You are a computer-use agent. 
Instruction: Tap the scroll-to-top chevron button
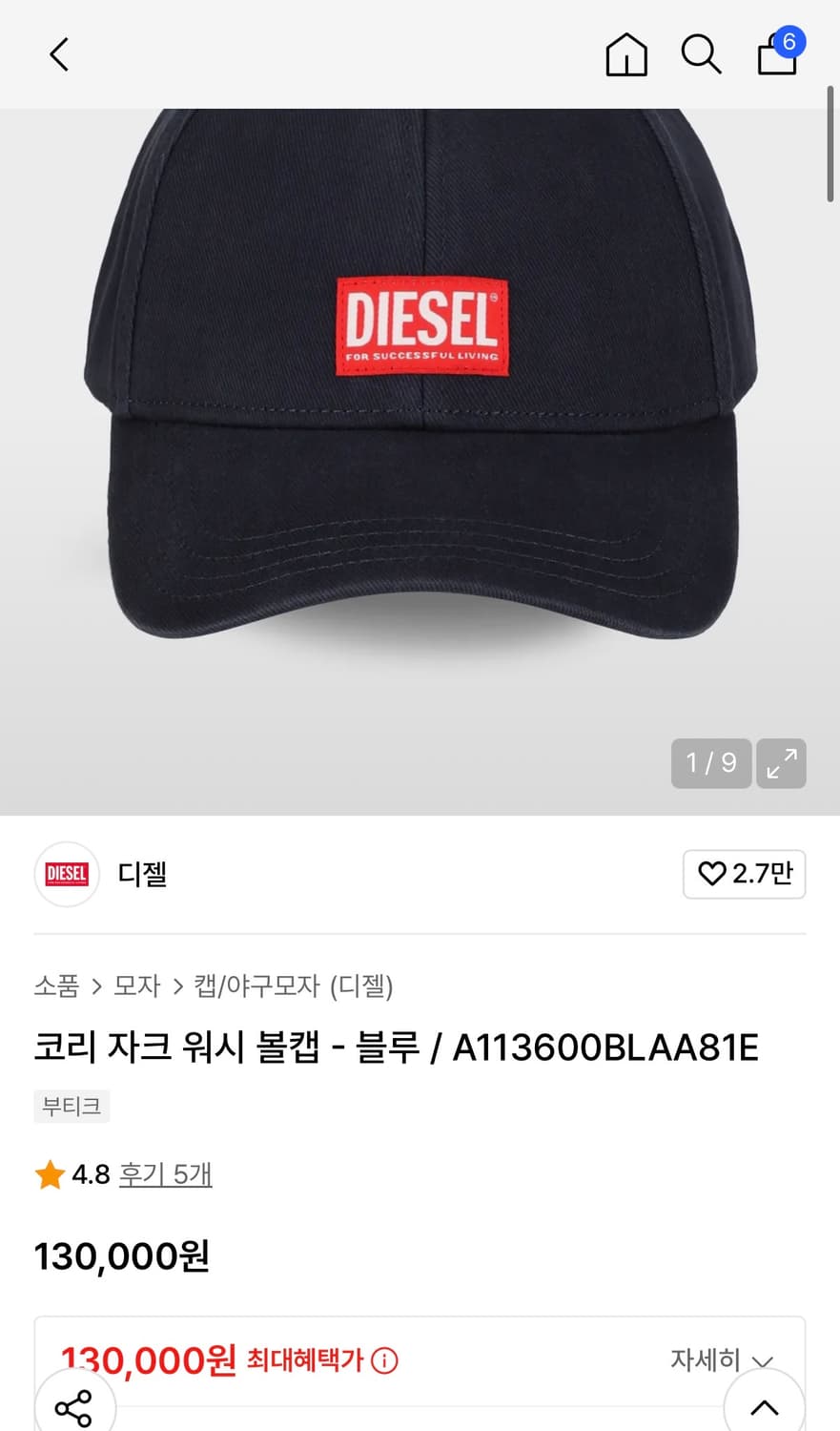(762, 1404)
